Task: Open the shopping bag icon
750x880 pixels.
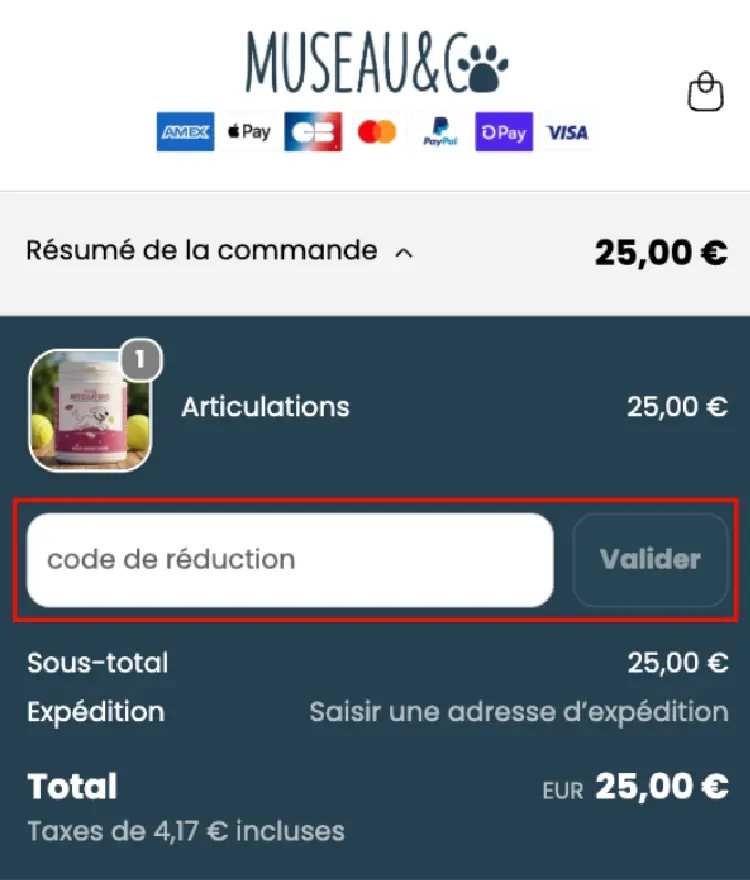Action: tap(706, 91)
